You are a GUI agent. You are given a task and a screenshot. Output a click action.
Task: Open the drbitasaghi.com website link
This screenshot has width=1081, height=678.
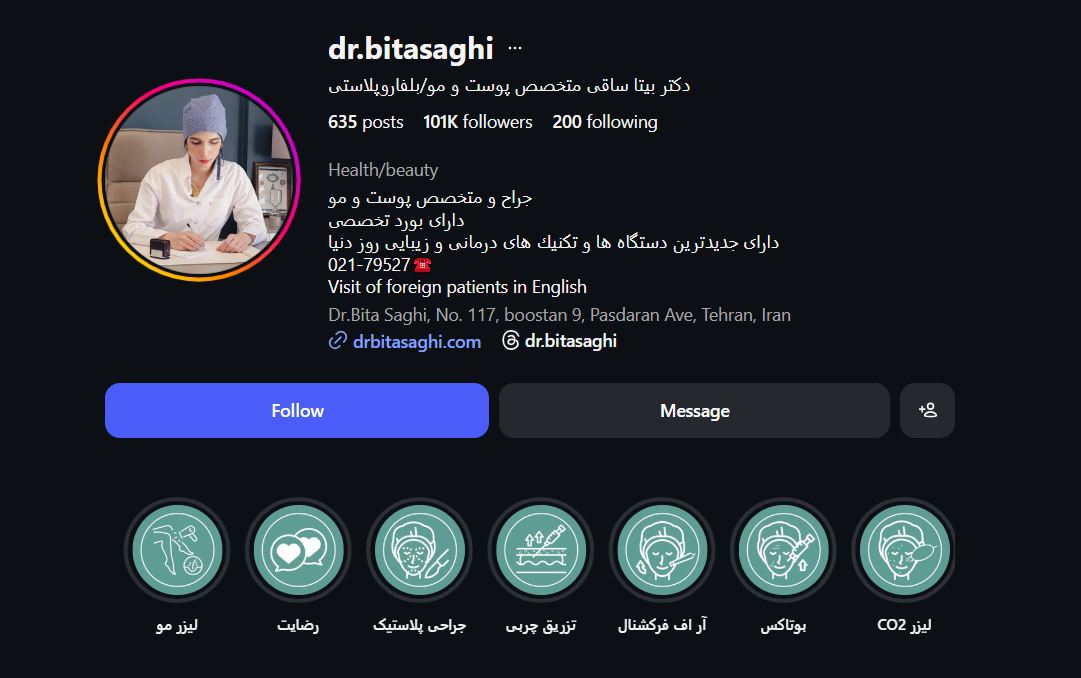tap(416, 341)
